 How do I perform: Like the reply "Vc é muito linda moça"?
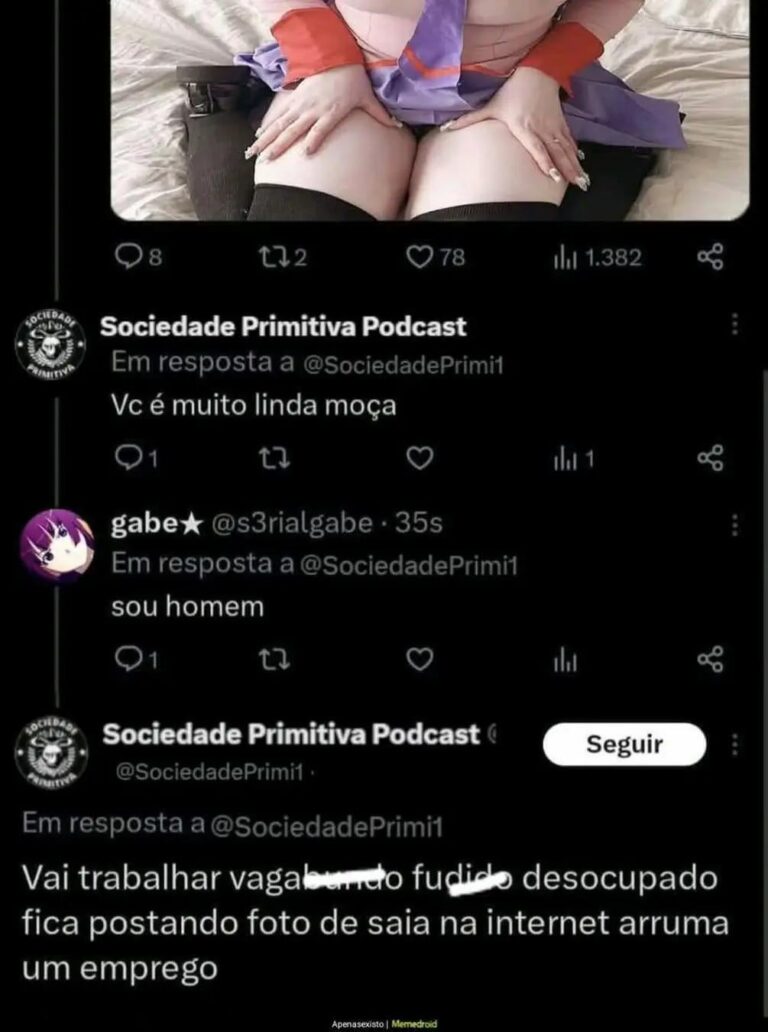click(421, 458)
